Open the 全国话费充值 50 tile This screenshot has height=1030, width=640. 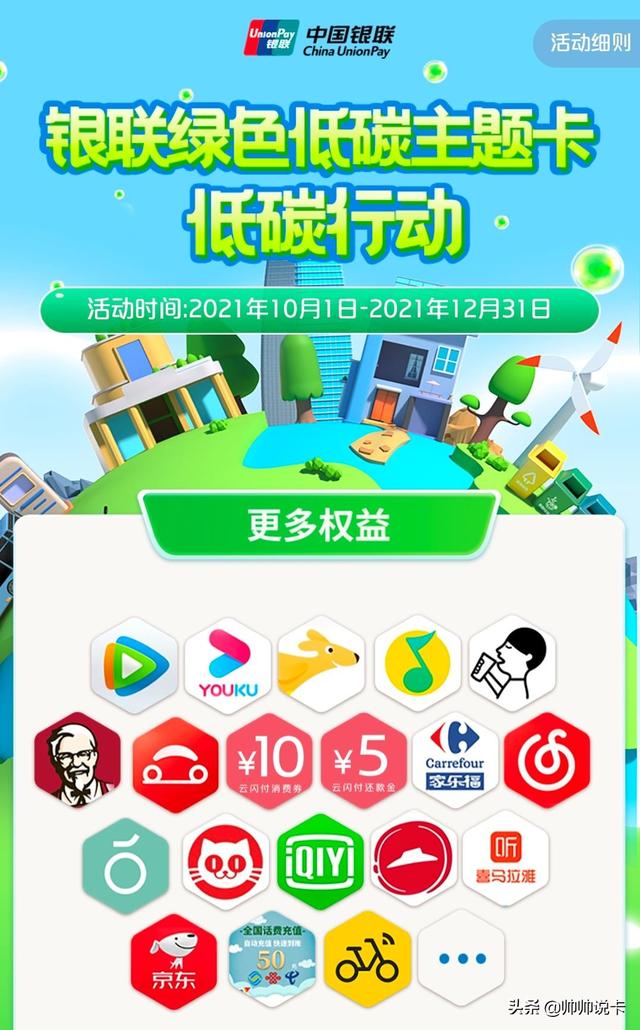271,959
